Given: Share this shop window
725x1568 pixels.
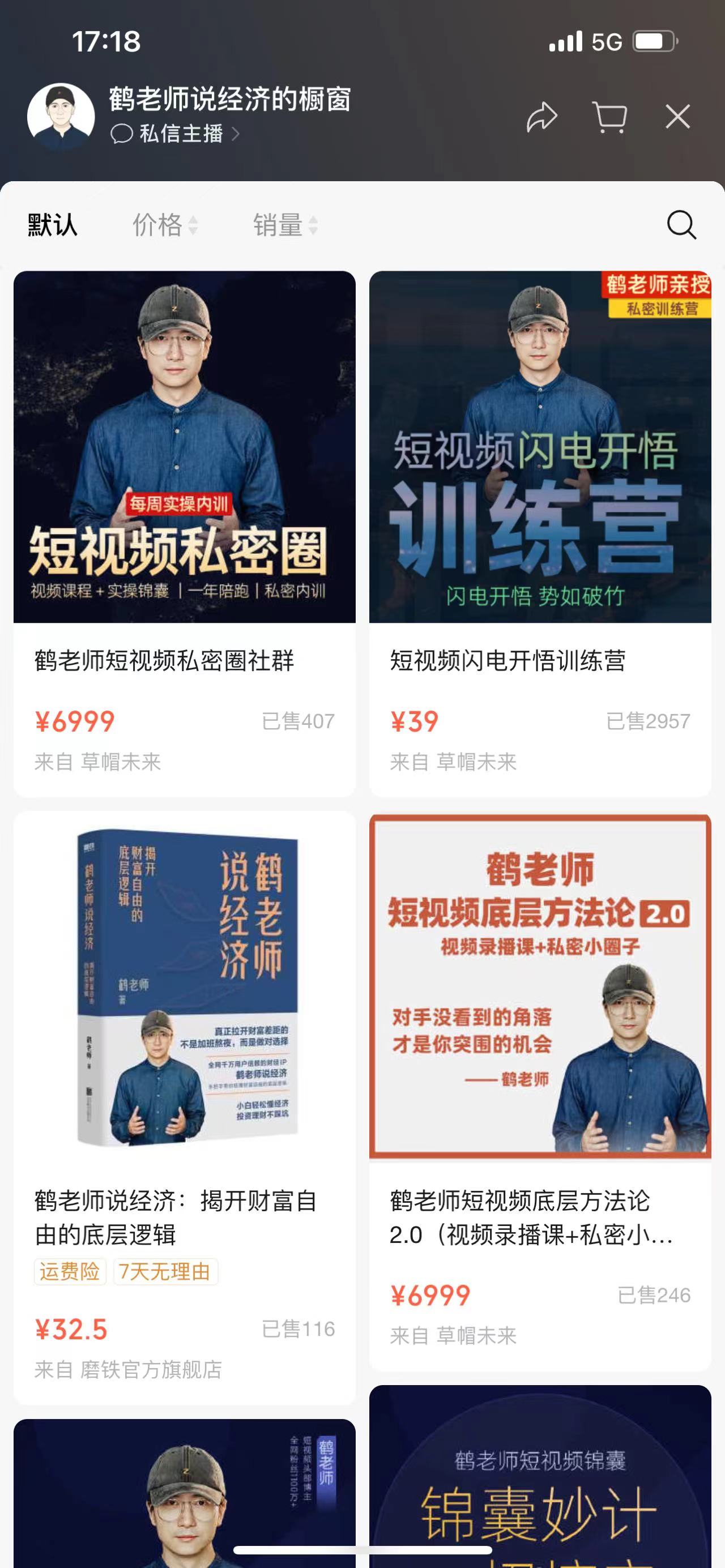Looking at the screenshot, I should pos(541,117).
